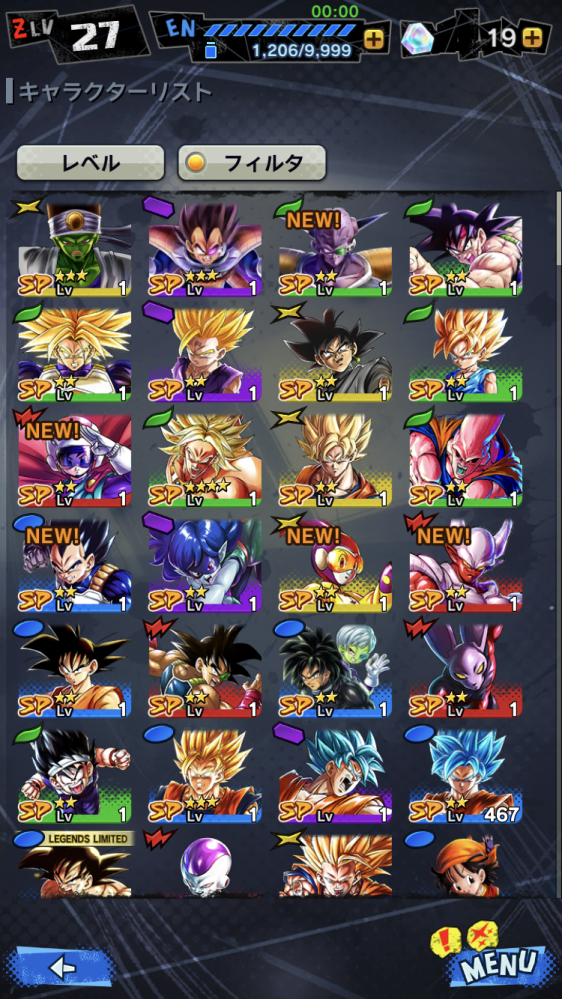Open the フィルタ filter button
Viewport: 562px width, 999px height.
[252, 163]
